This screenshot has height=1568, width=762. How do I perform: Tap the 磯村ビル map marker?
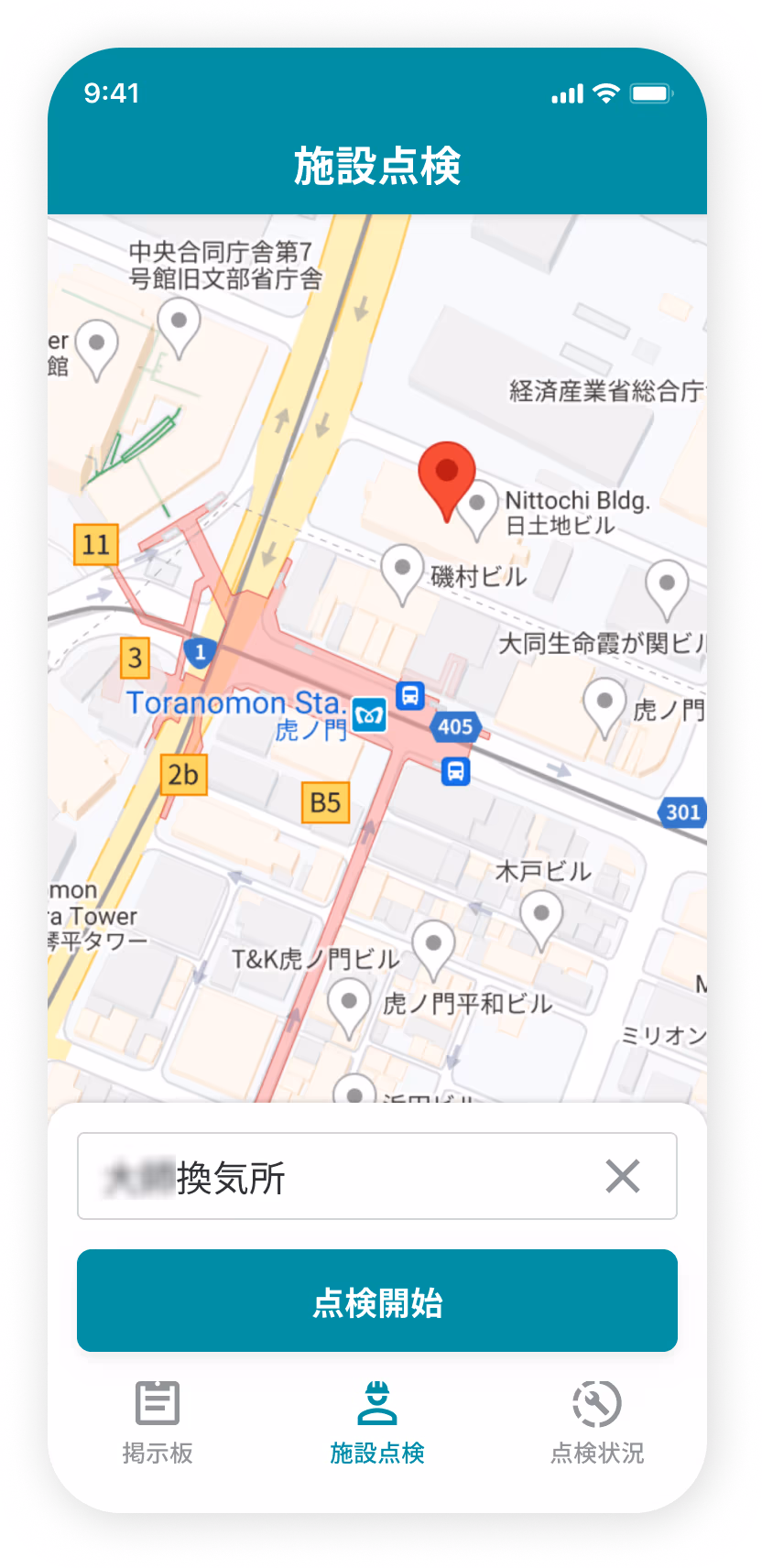401,574
